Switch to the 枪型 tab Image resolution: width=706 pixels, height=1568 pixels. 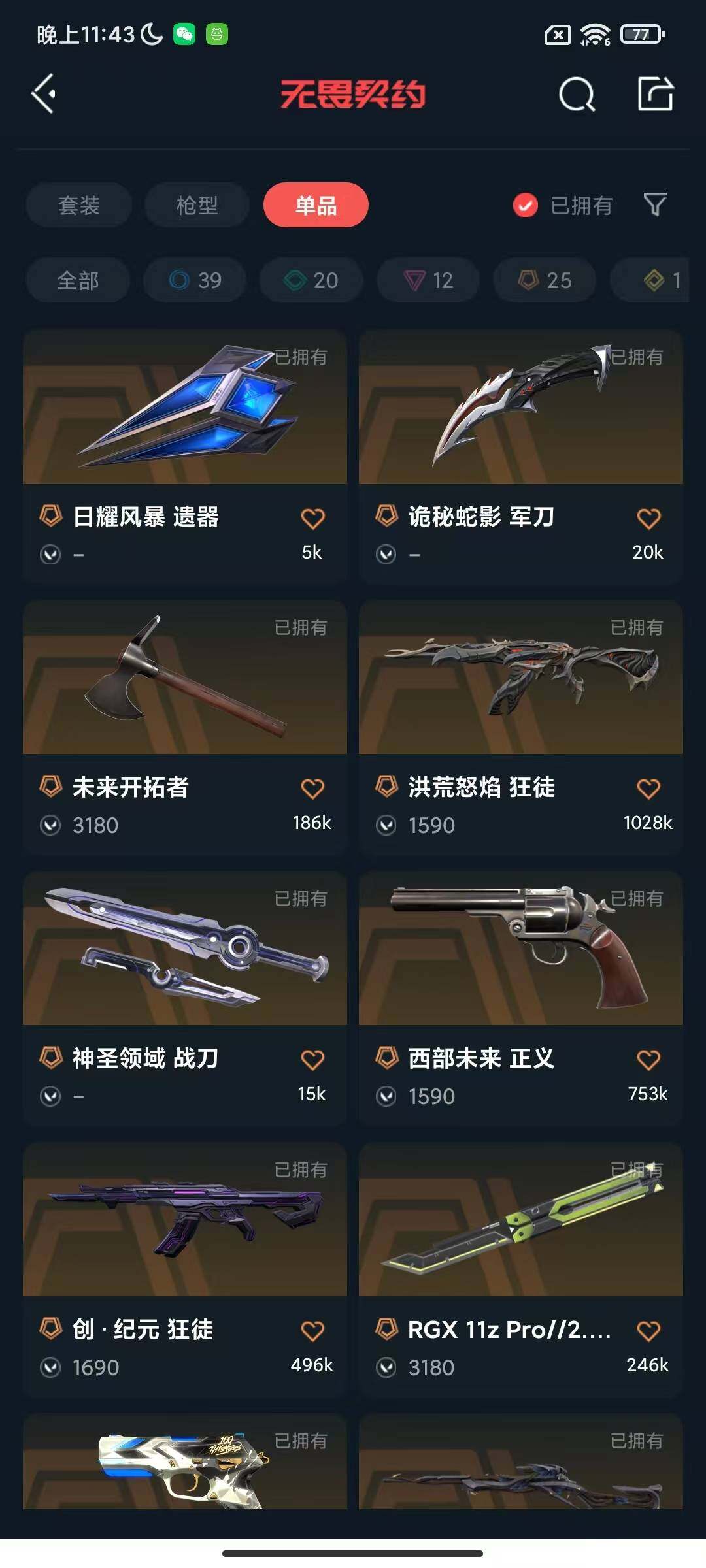coord(197,205)
